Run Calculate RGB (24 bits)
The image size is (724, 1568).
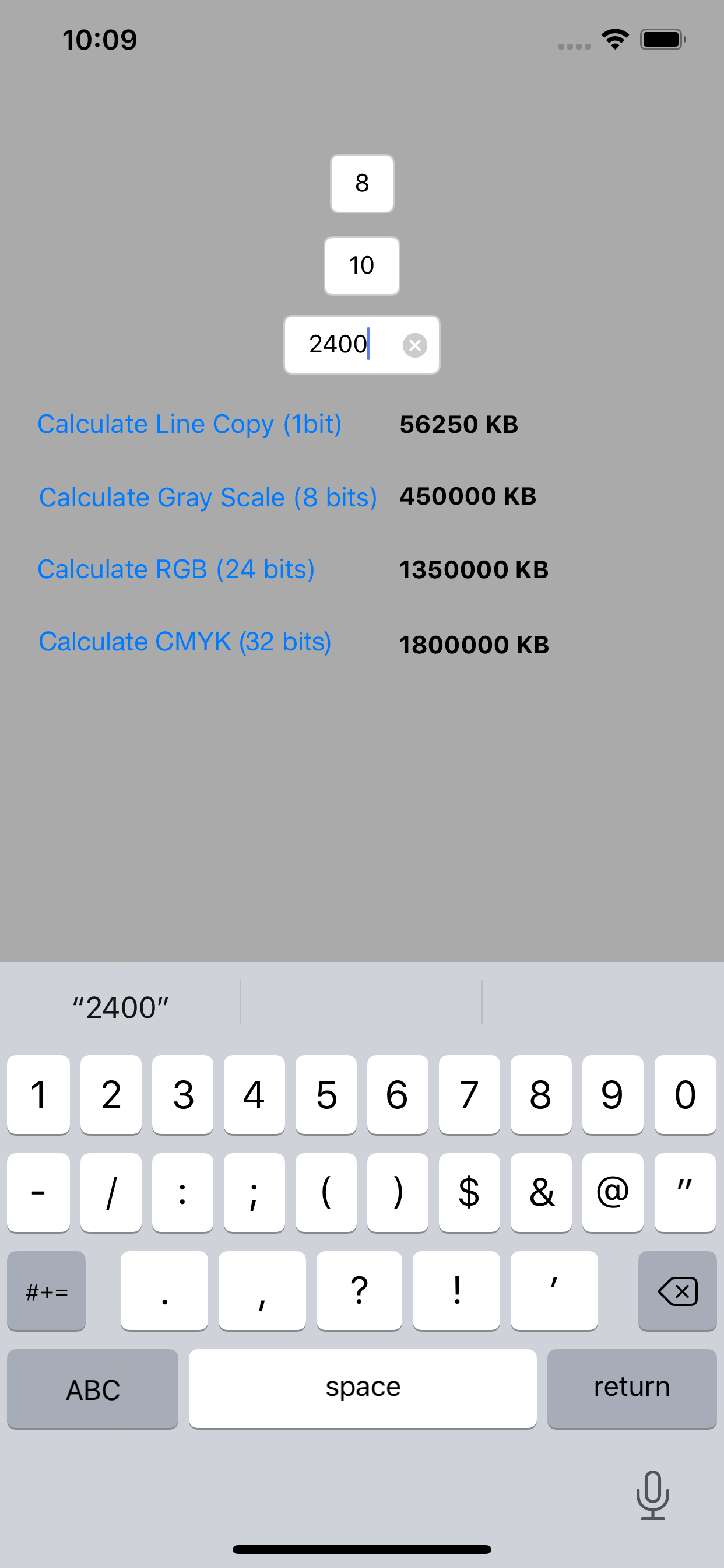(x=177, y=570)
